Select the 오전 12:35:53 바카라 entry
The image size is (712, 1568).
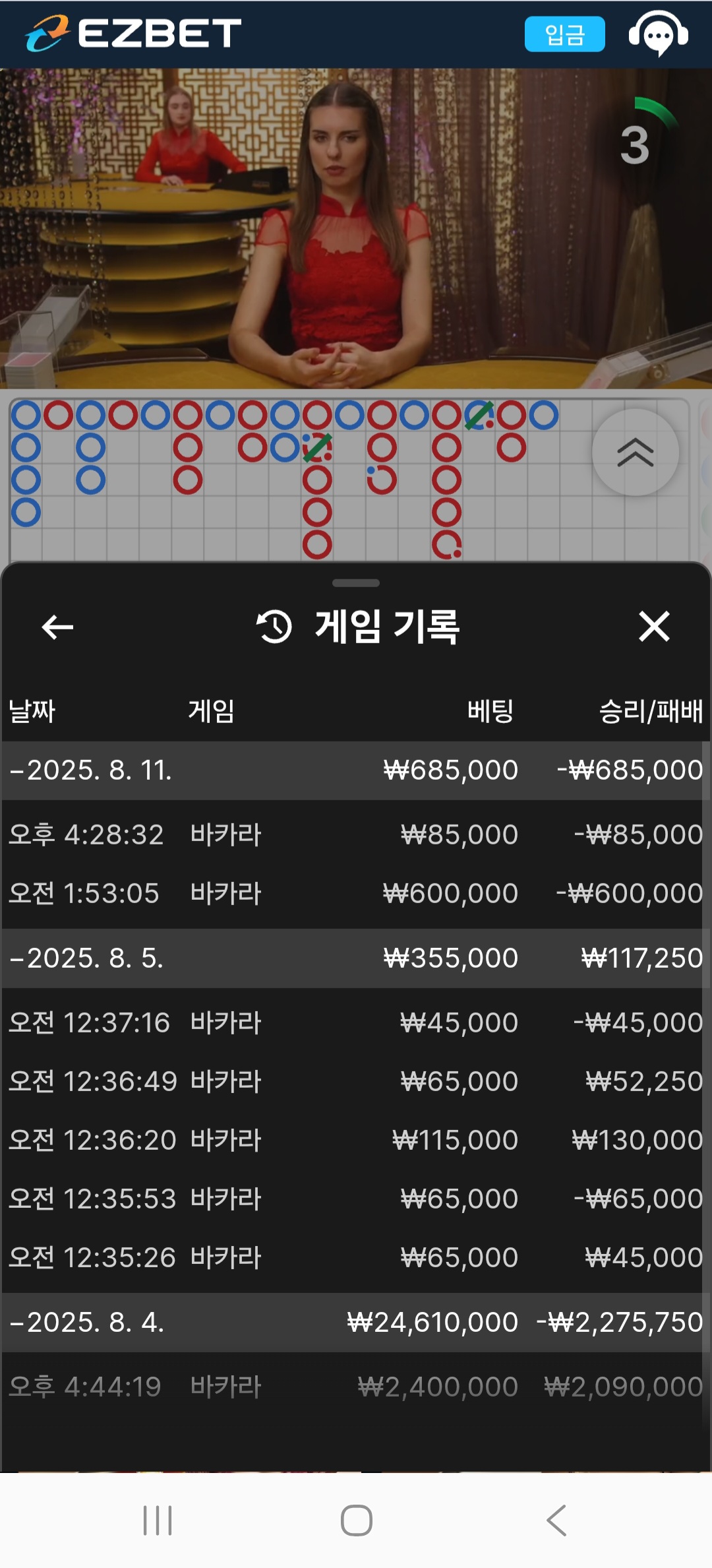(x=356, y=1199)
